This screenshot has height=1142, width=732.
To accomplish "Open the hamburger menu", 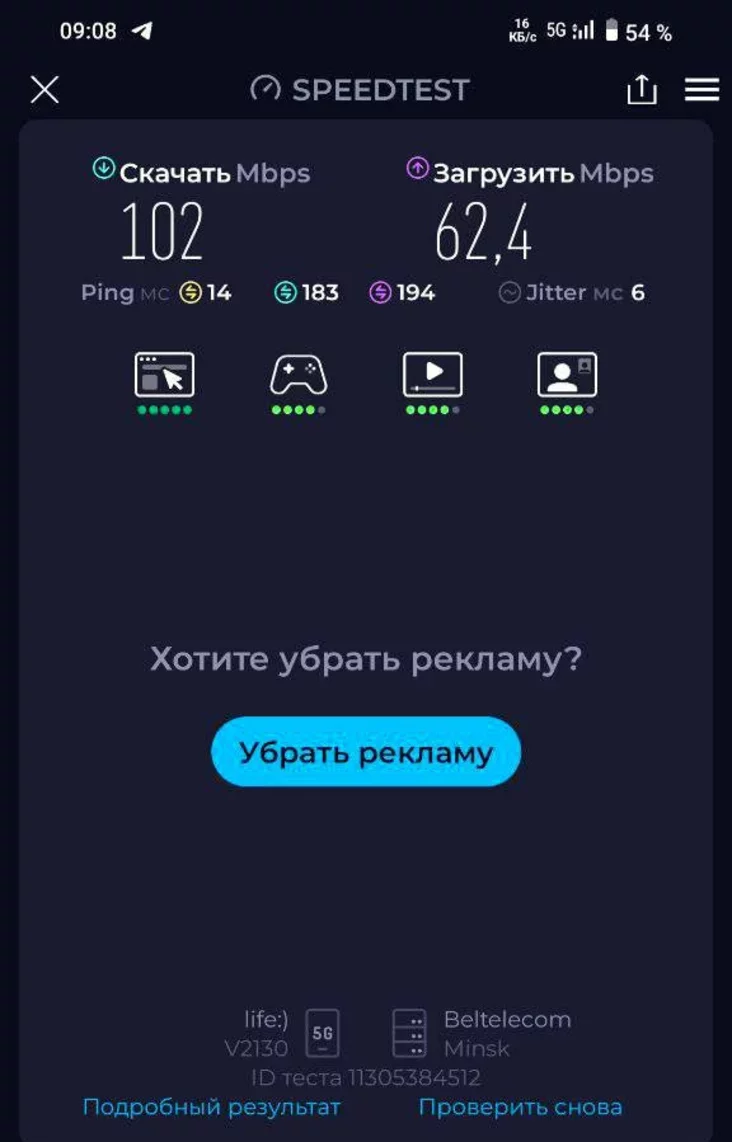I will click(702, 90).
